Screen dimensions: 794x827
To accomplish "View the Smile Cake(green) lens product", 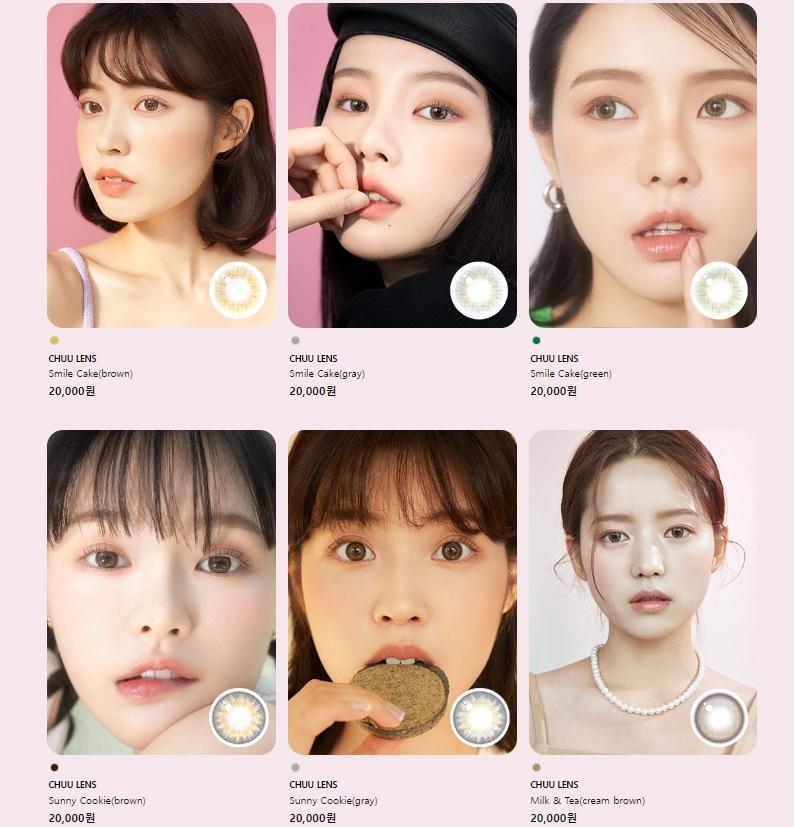I will (x=642, y=165).
